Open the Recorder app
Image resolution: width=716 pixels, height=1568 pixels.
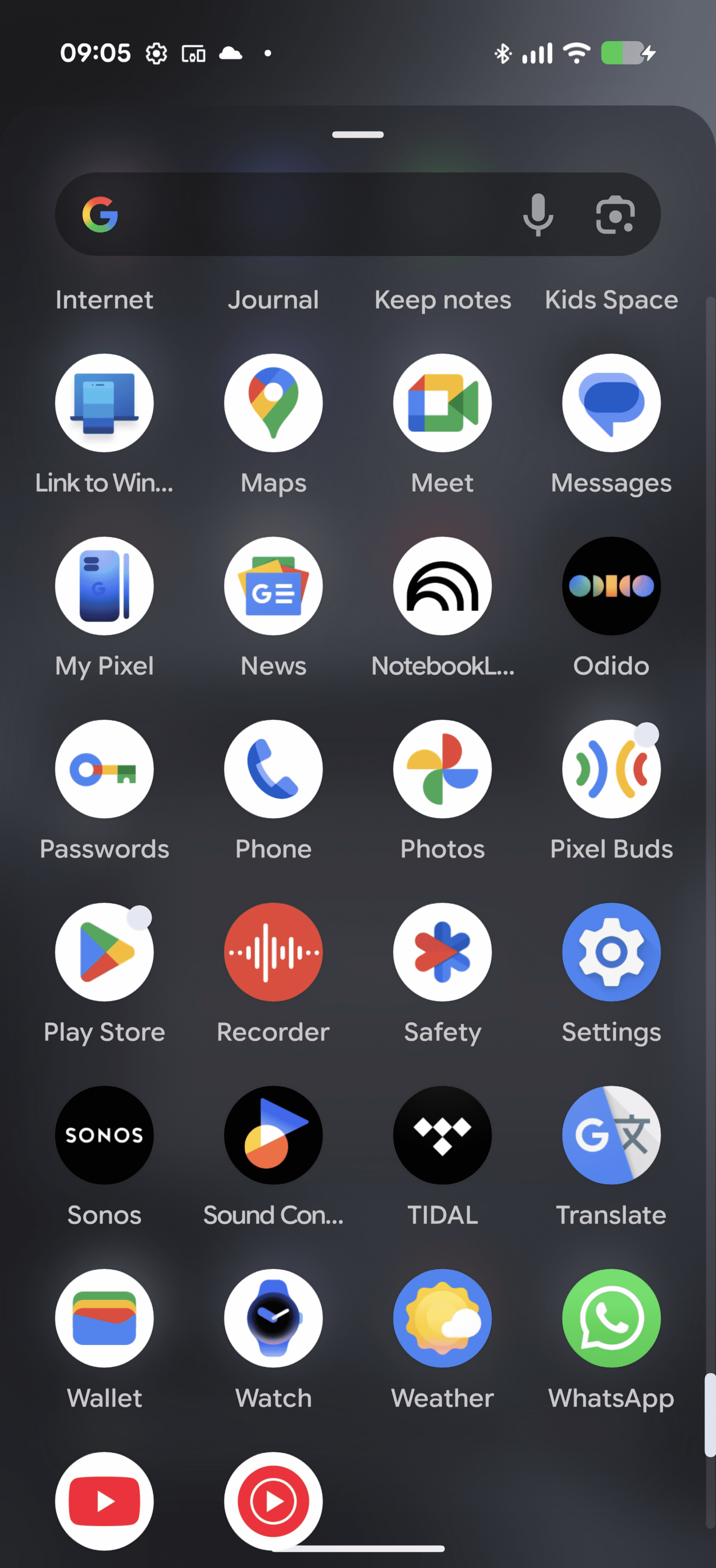(273, 952)
